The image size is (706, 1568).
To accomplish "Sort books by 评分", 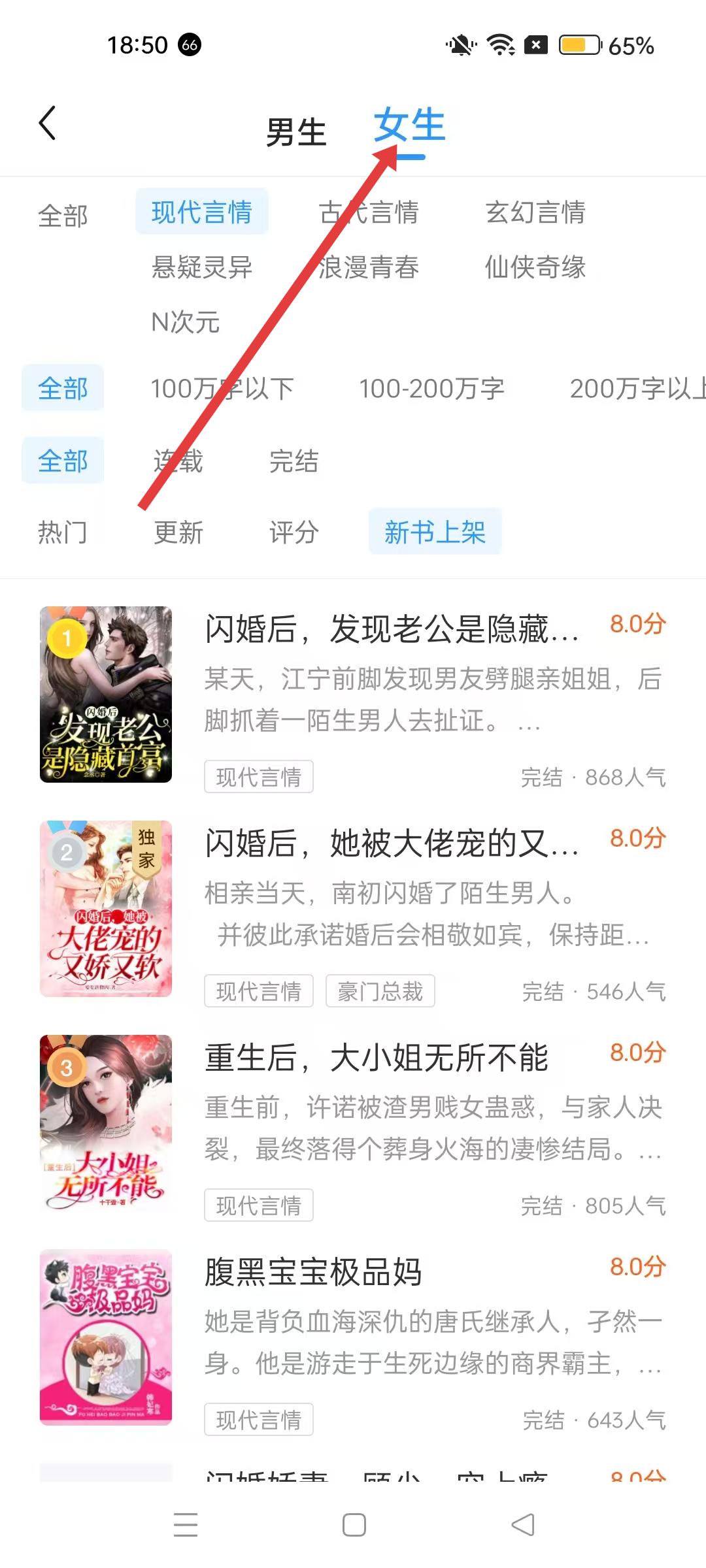I will click(x=294, y=532).
